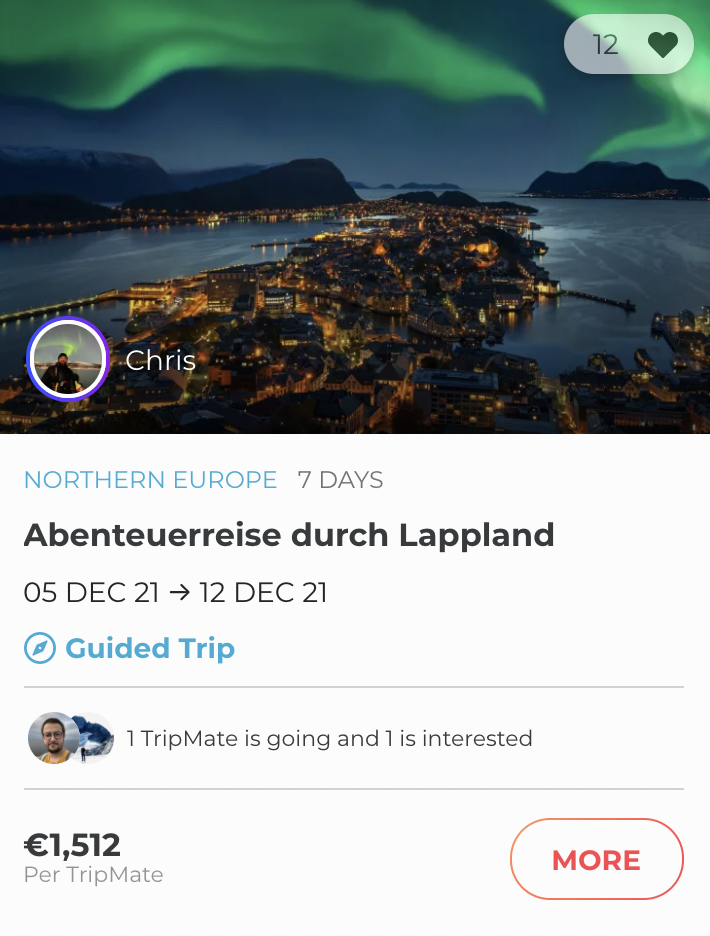
Task: Open the Abenteuerreise durch Lappland trip photo
Action: pyautogui.click(x=355, y=200)
